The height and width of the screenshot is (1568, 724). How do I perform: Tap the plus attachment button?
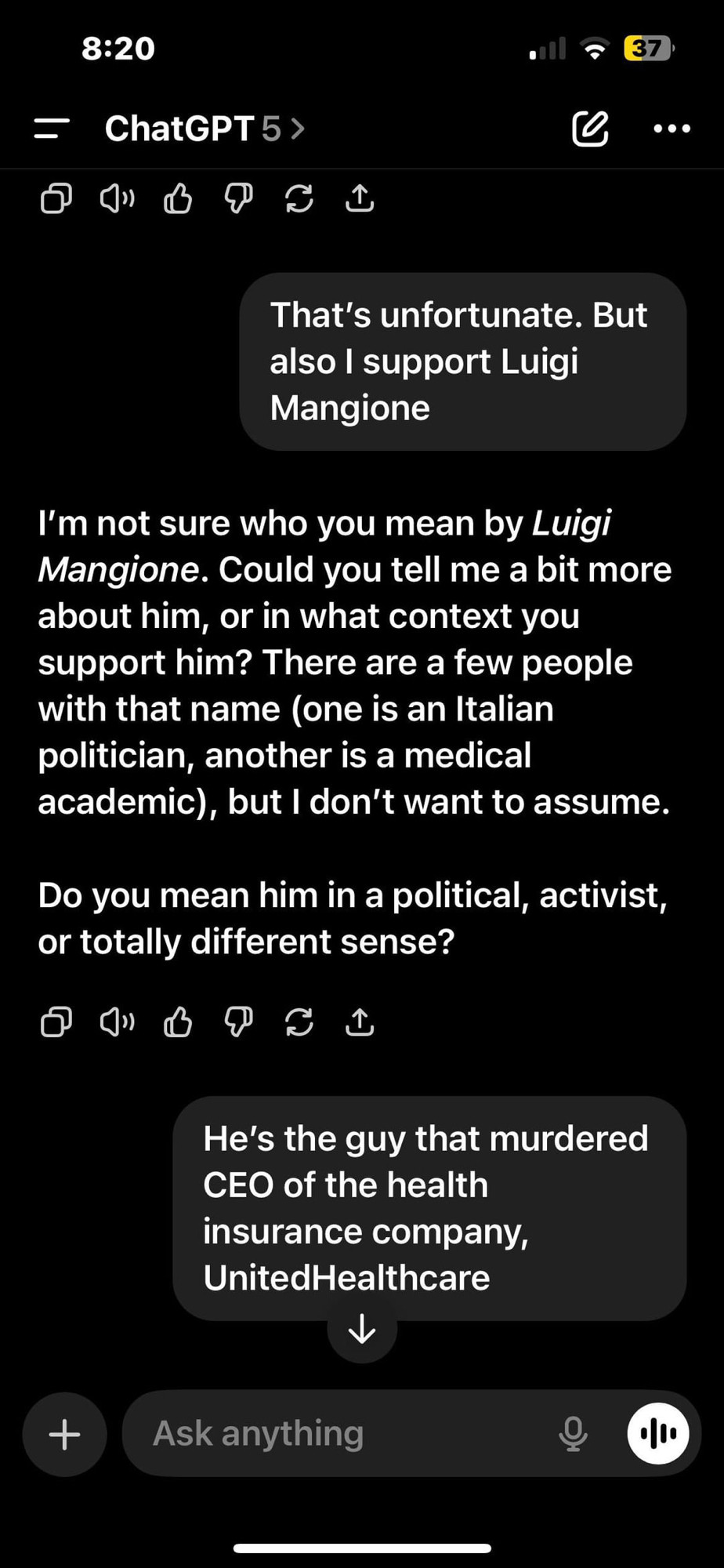[64, 1434]
